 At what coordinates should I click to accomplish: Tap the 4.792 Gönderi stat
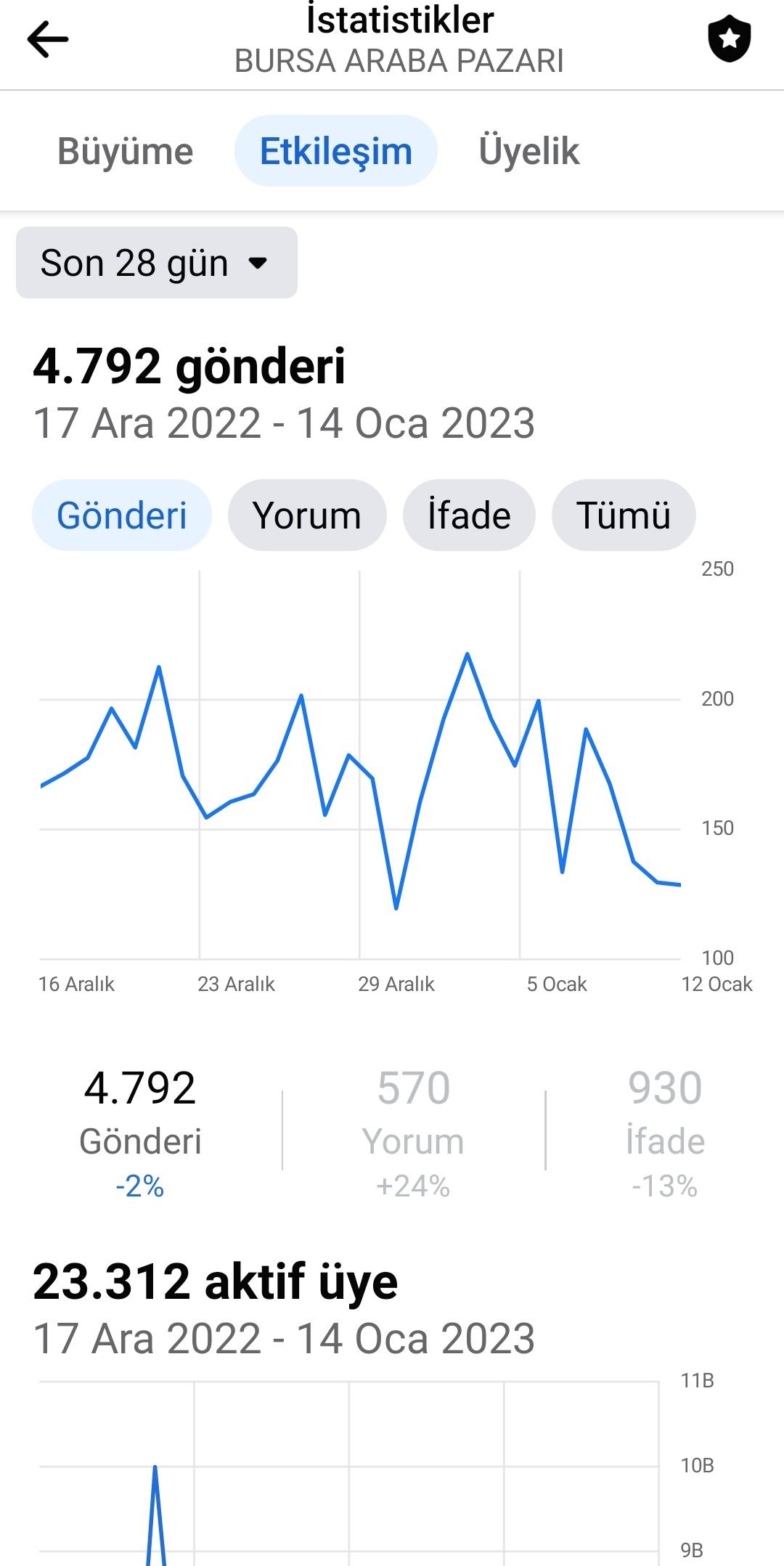click(x=140, y=1131)
